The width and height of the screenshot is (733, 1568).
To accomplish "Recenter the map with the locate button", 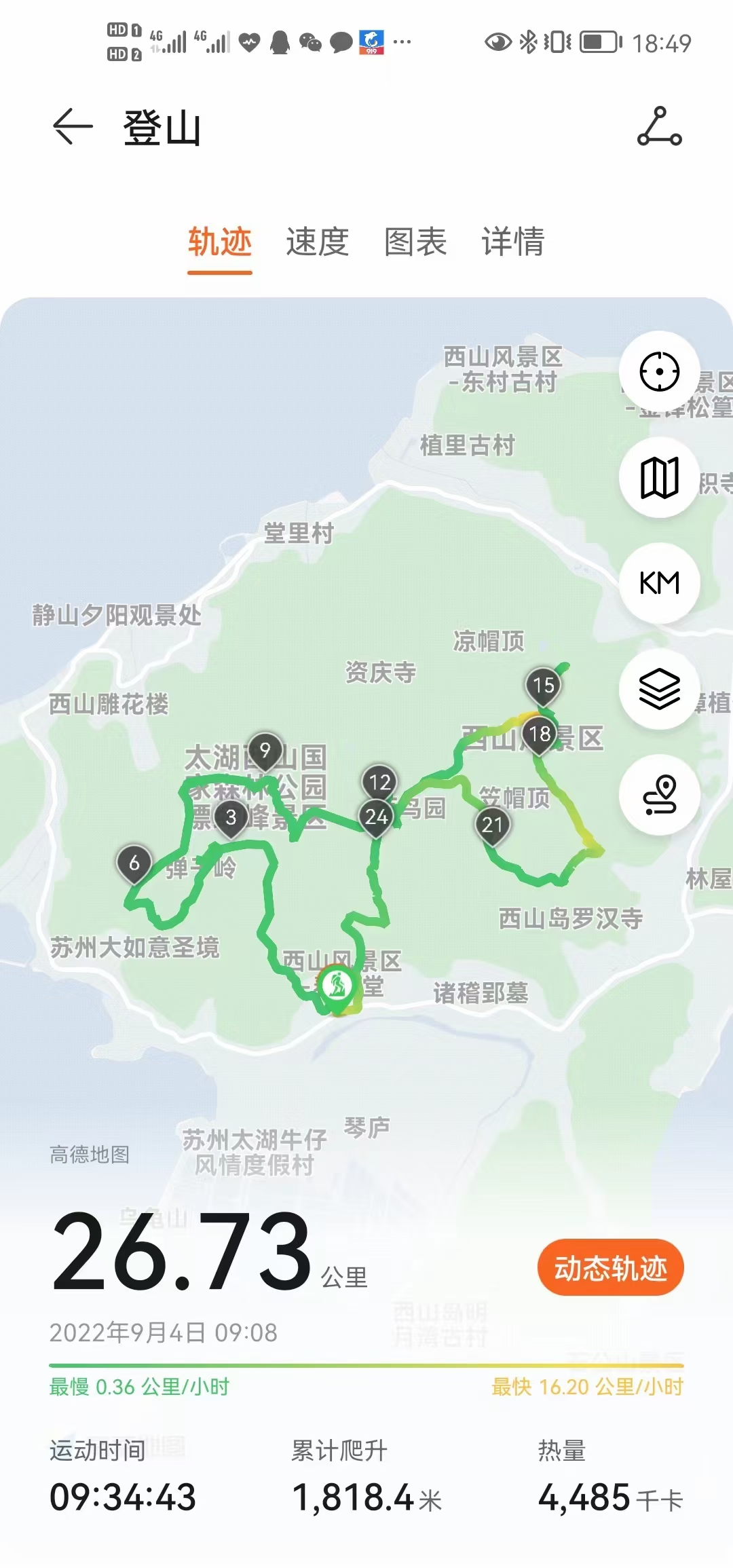I will [x=659, y=371].
